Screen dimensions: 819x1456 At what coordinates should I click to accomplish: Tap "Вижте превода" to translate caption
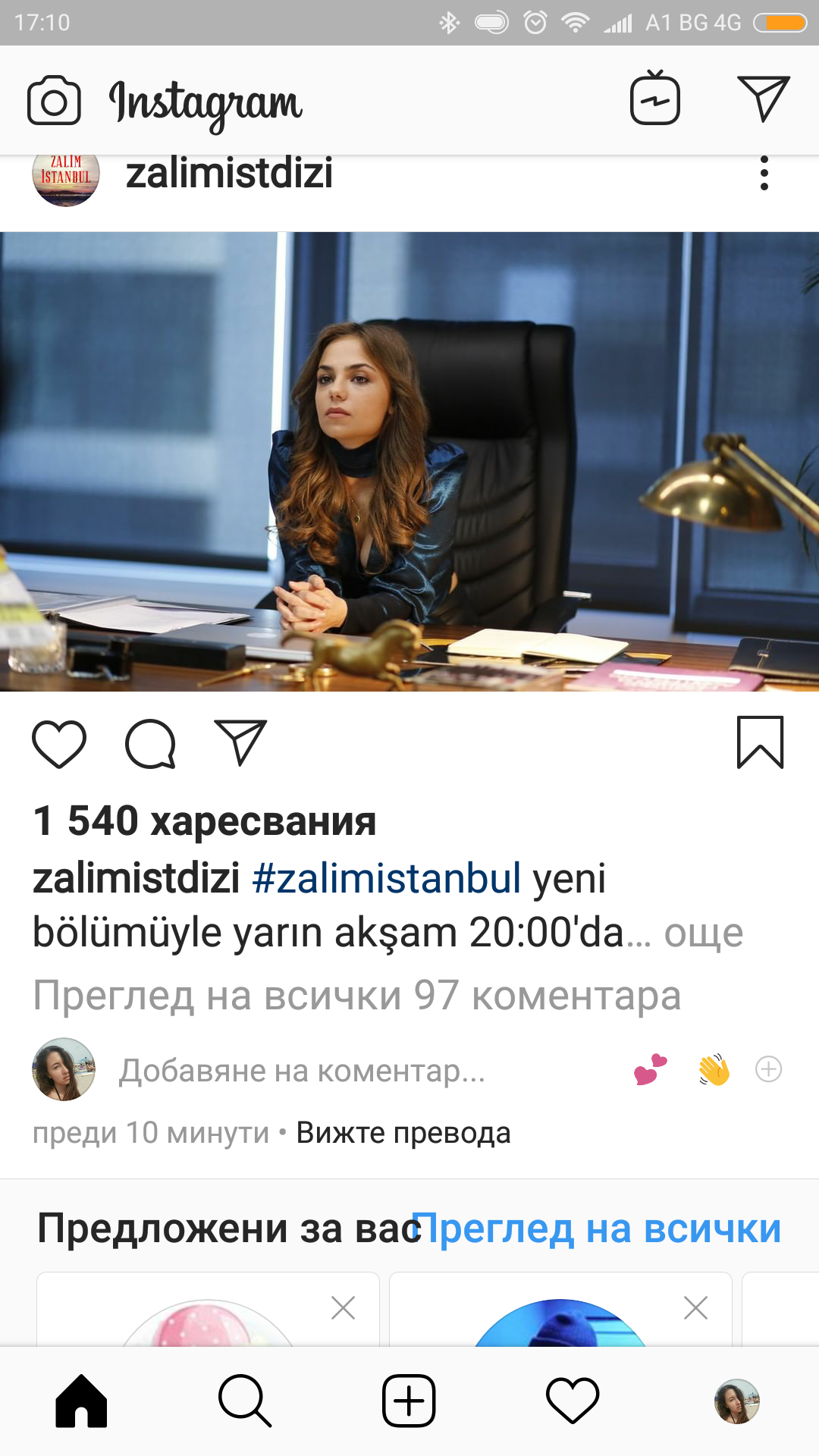click(x=403, y=1133)
